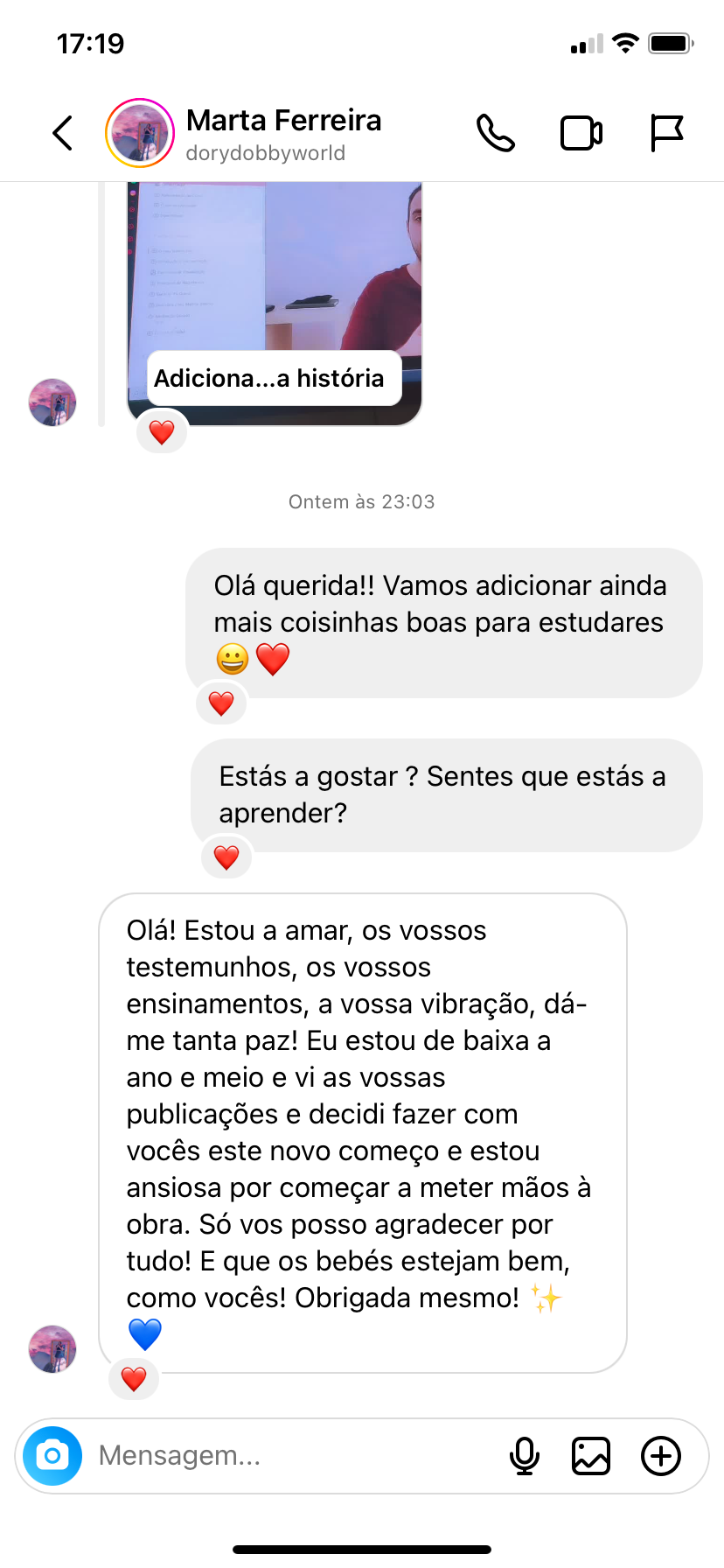Focus the Mensagem text field
724x1568 pixels.
289,1456
